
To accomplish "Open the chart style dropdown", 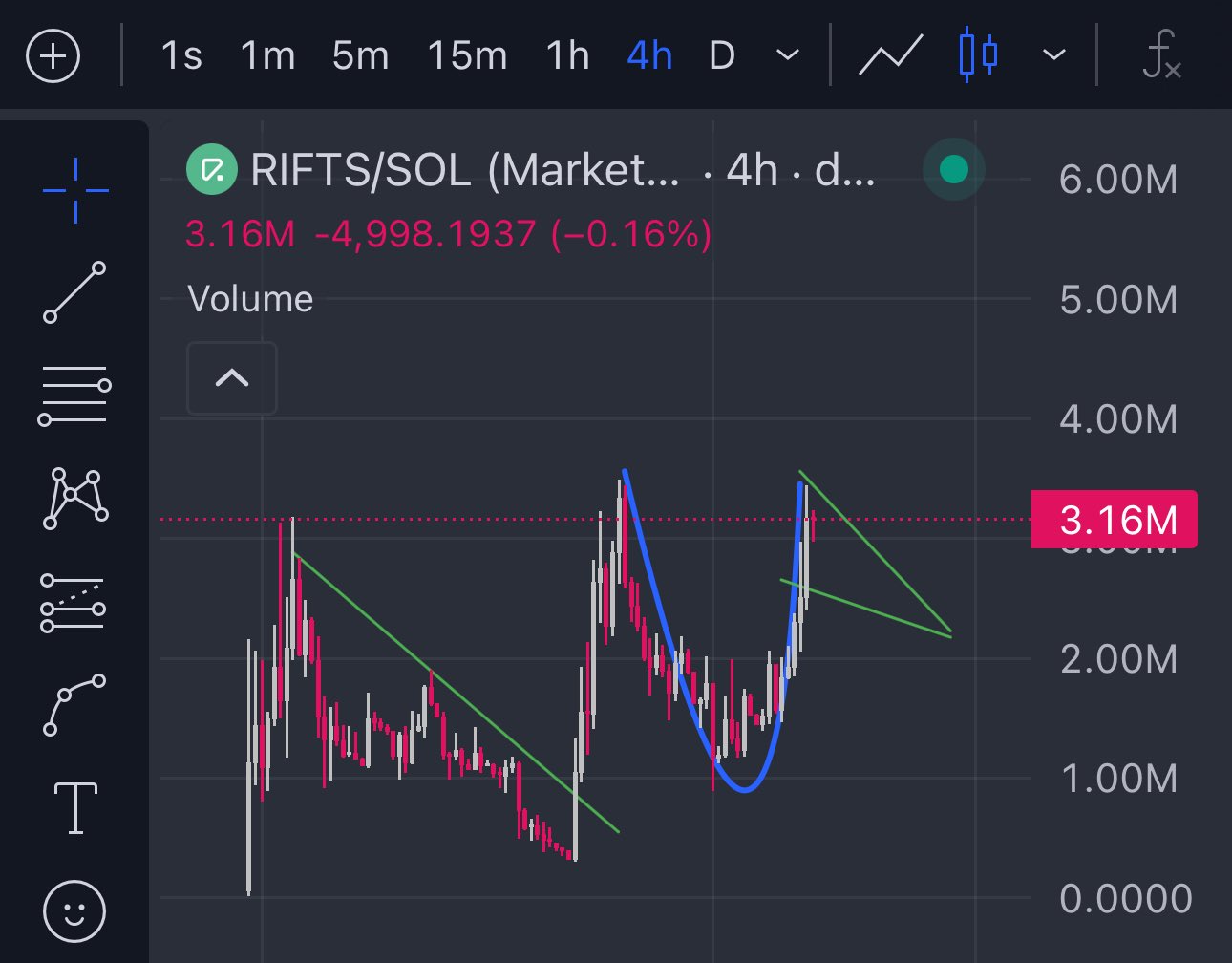I will pos(1053,56).
